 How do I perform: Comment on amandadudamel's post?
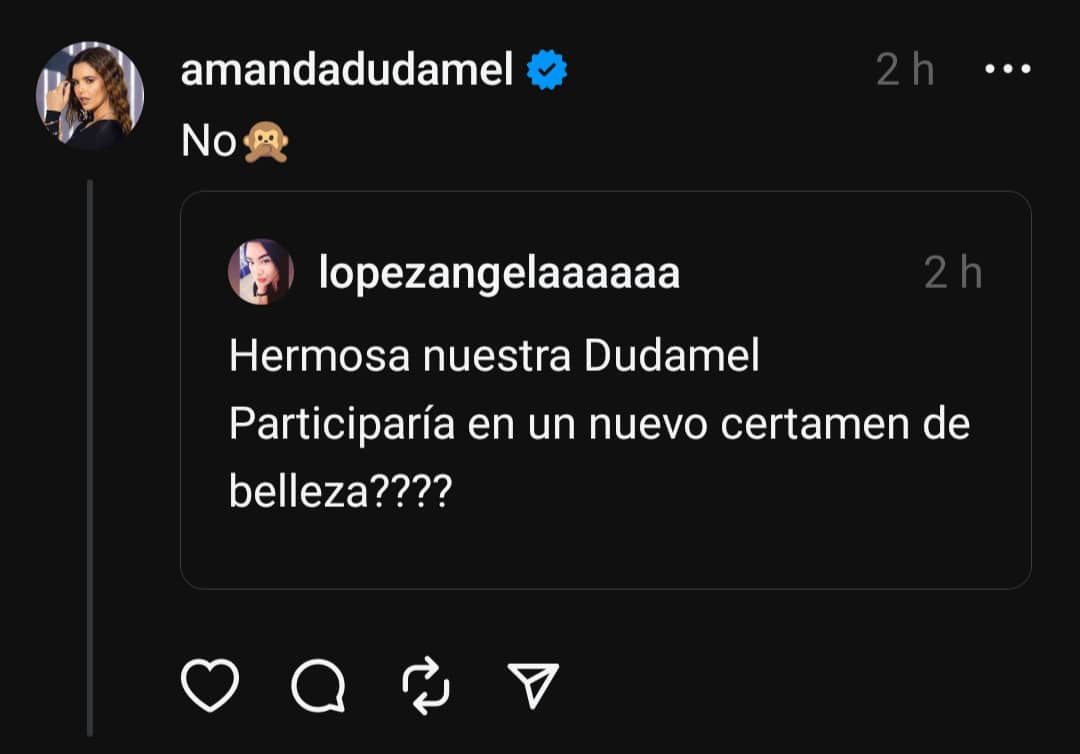(319, 686)
